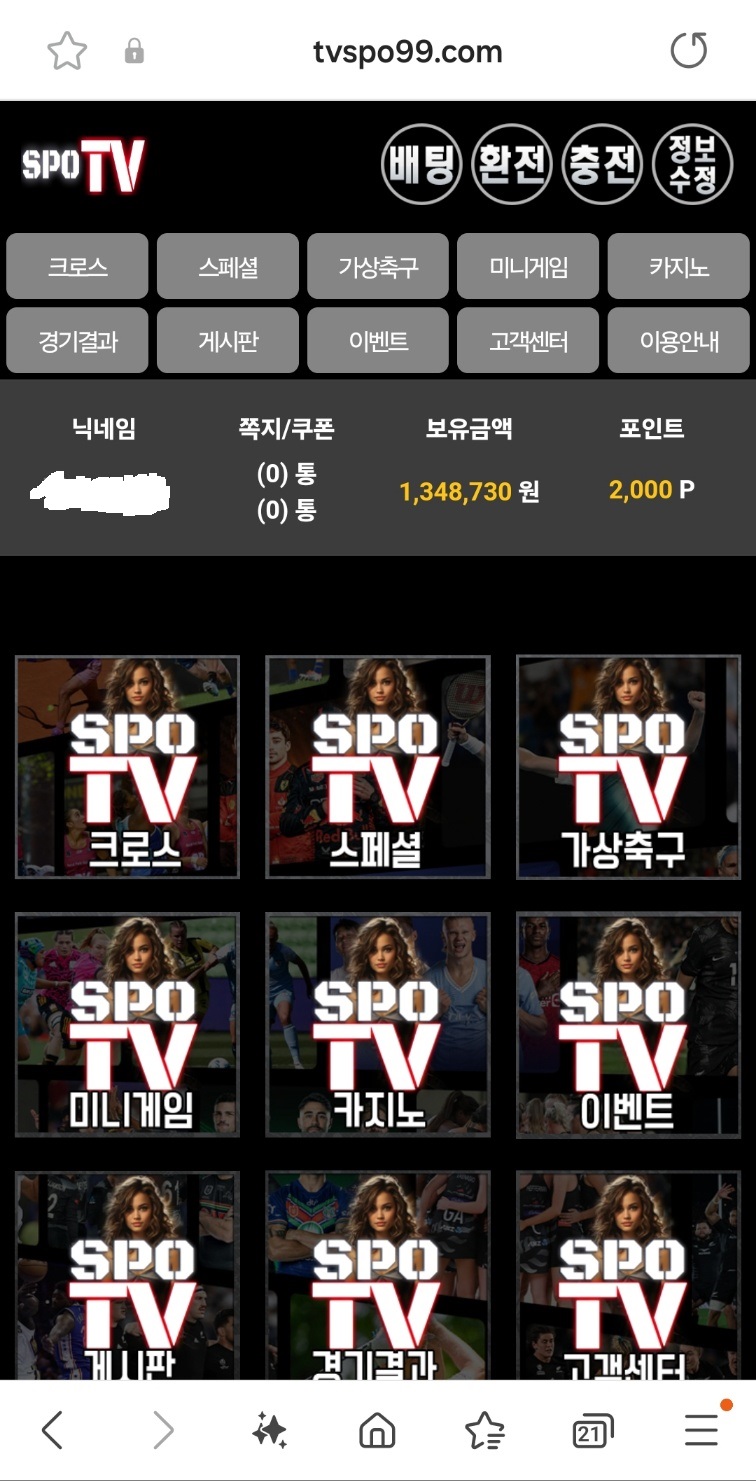Open the 환전 withdrawal button
This screenshot has width=756, height=1481.
(511, 164)
